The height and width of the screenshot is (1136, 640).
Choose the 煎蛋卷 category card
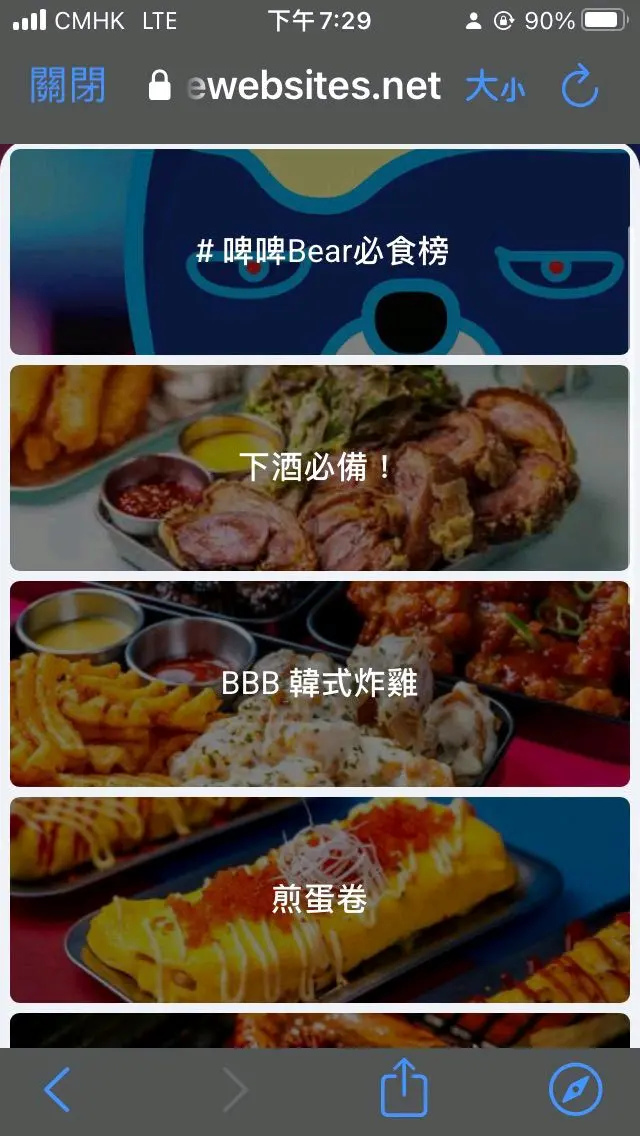[320, 899]
